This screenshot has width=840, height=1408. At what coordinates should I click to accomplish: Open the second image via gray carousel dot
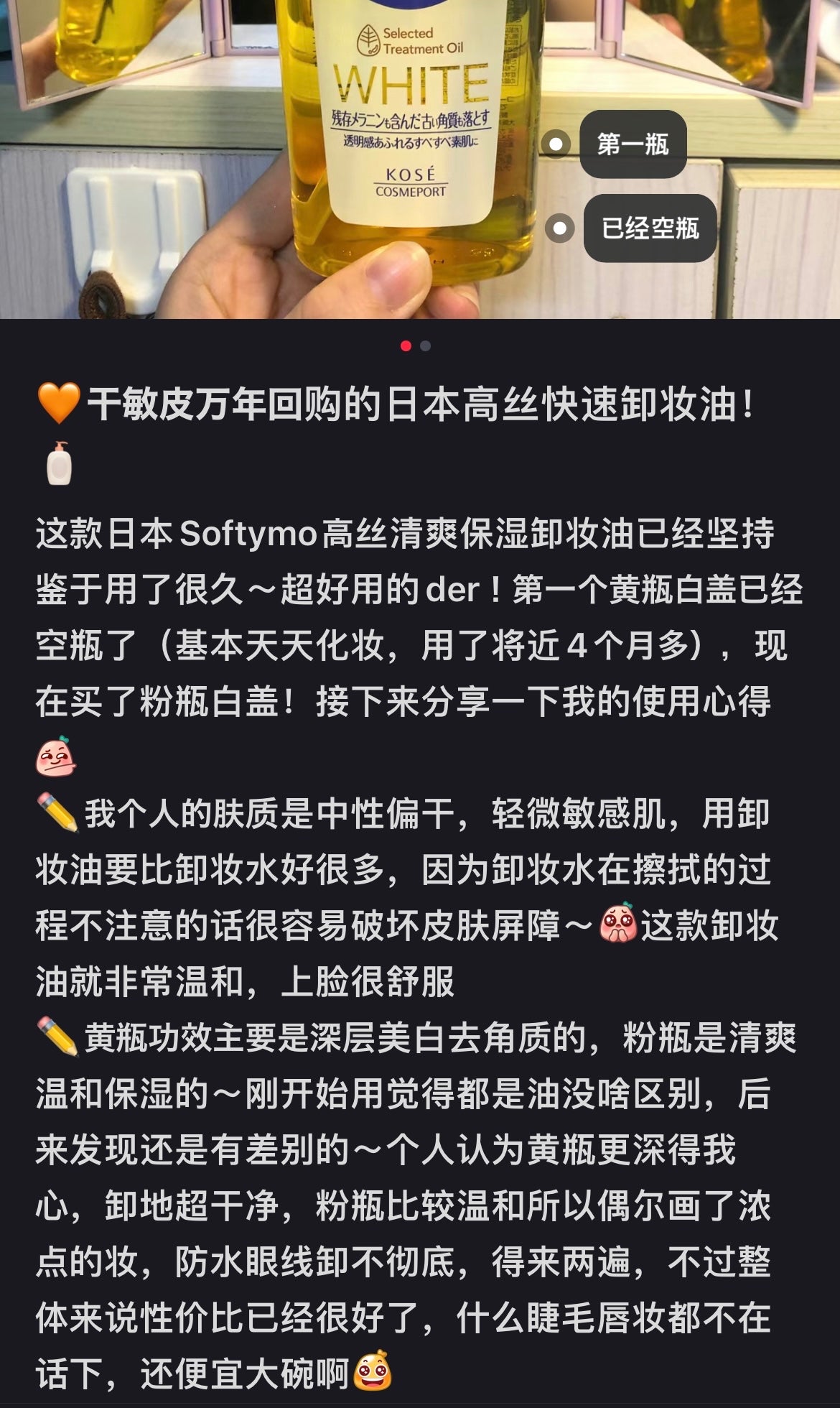click(x=426, y=346)
